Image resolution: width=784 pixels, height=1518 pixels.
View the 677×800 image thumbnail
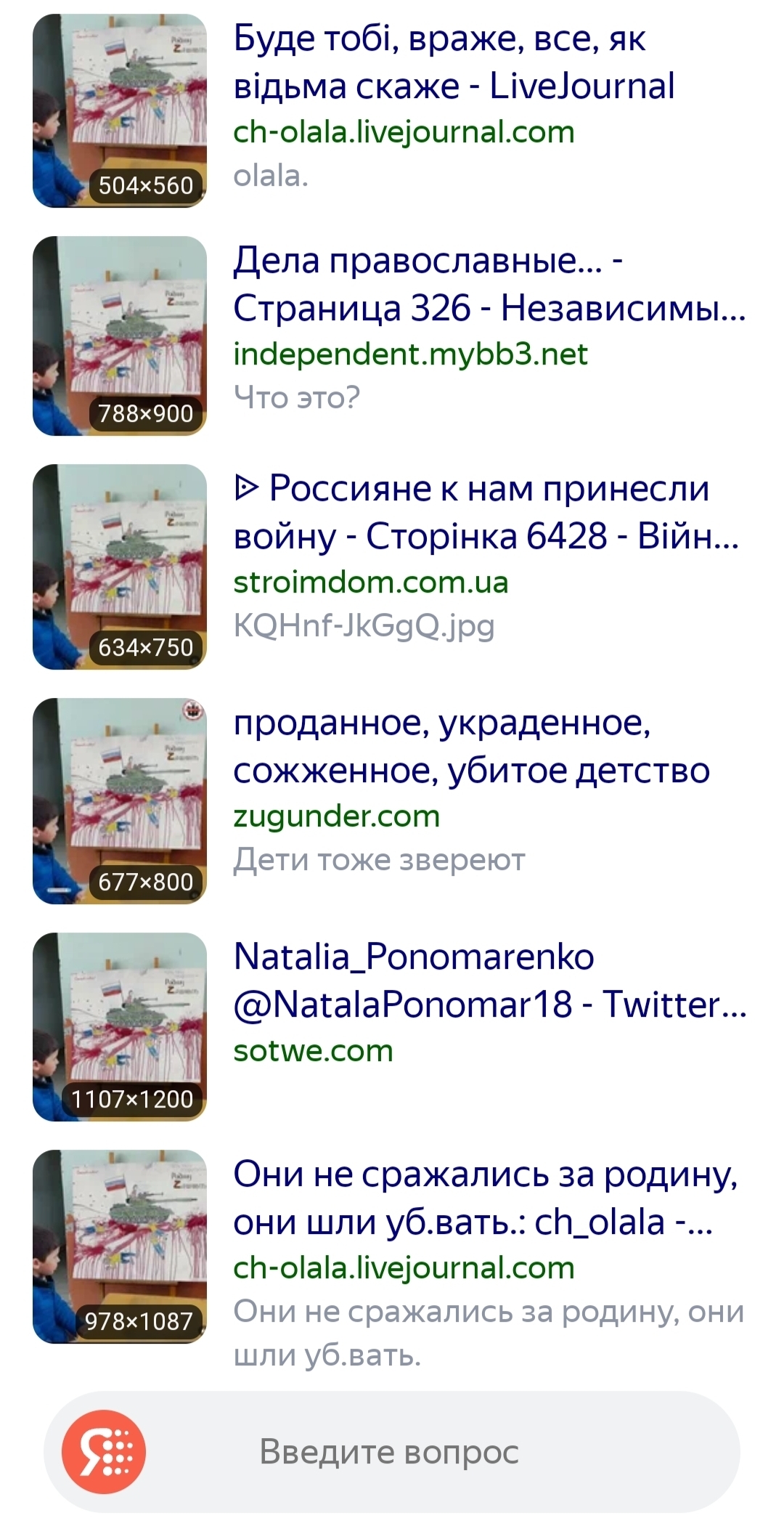120,801
